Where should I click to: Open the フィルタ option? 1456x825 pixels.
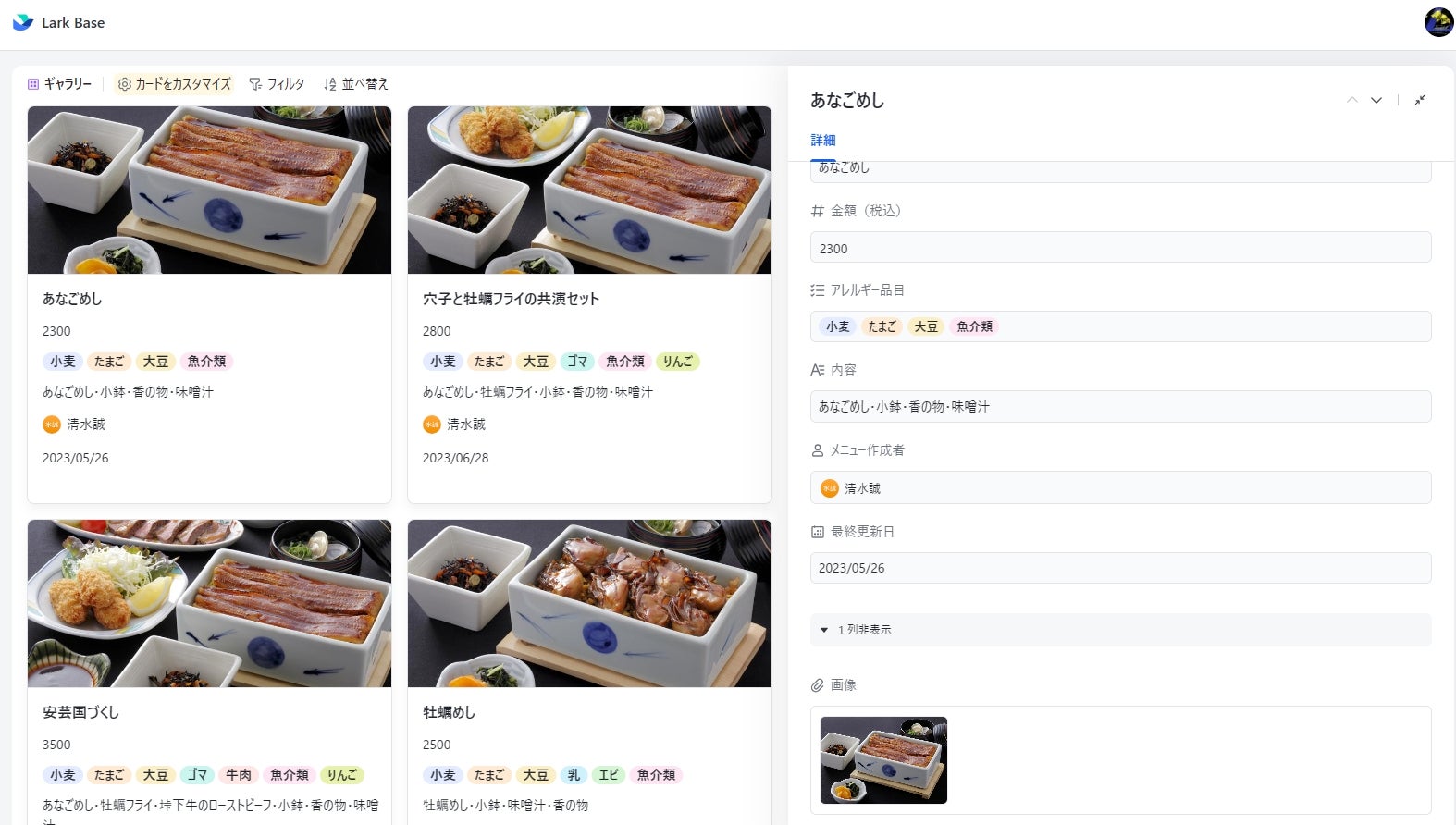coord(277,84)
